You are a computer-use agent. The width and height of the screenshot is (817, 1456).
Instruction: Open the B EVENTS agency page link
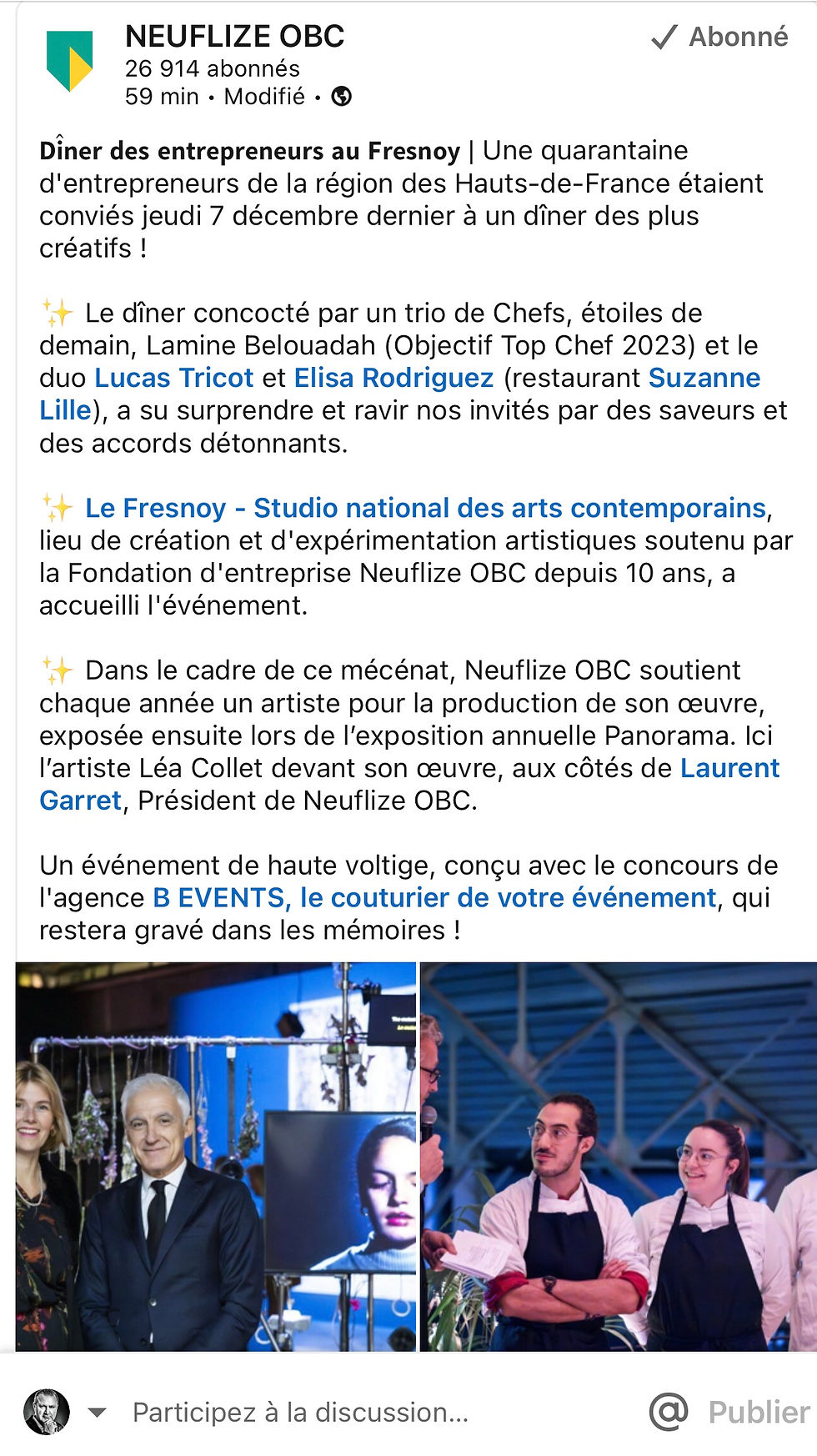pos(434,898)
